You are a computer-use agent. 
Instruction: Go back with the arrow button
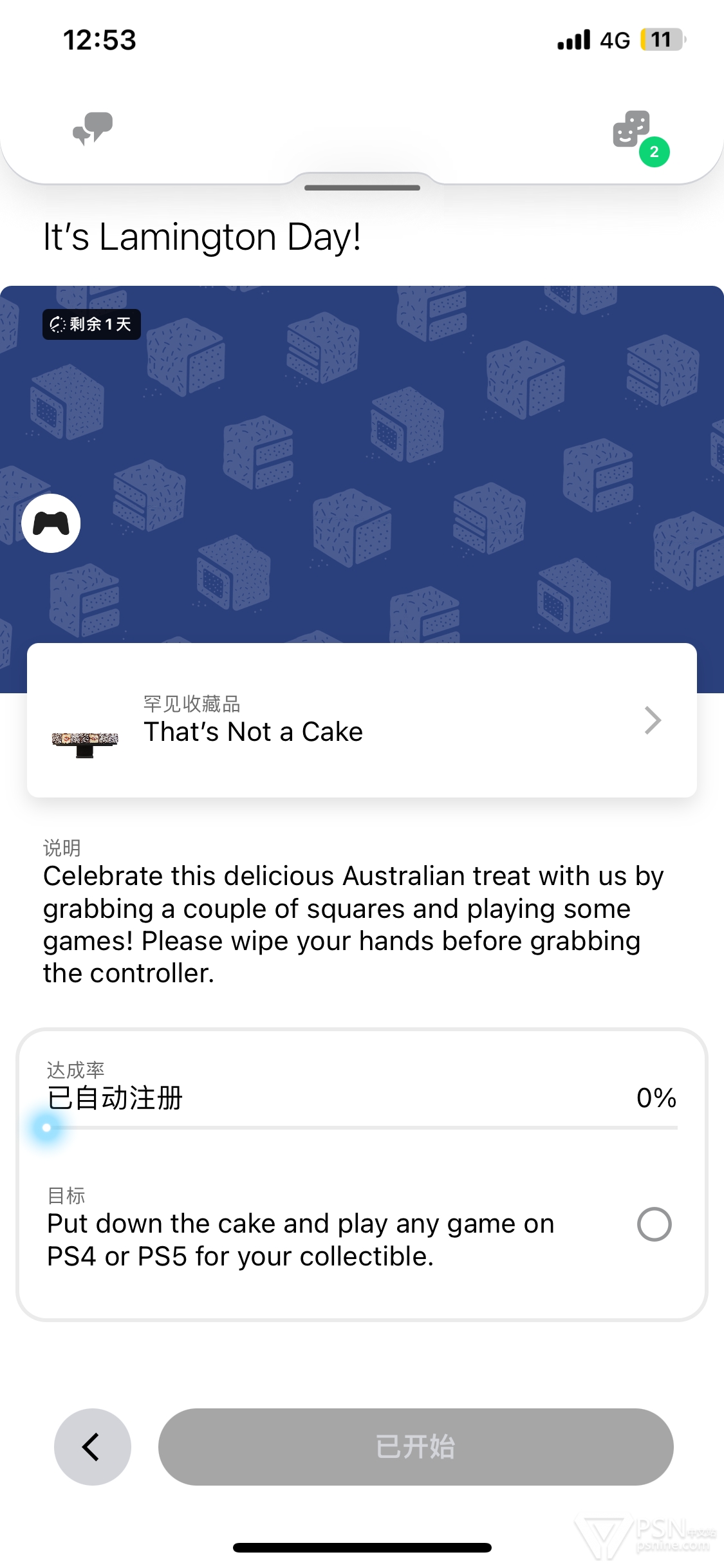tap(93, 1447)
